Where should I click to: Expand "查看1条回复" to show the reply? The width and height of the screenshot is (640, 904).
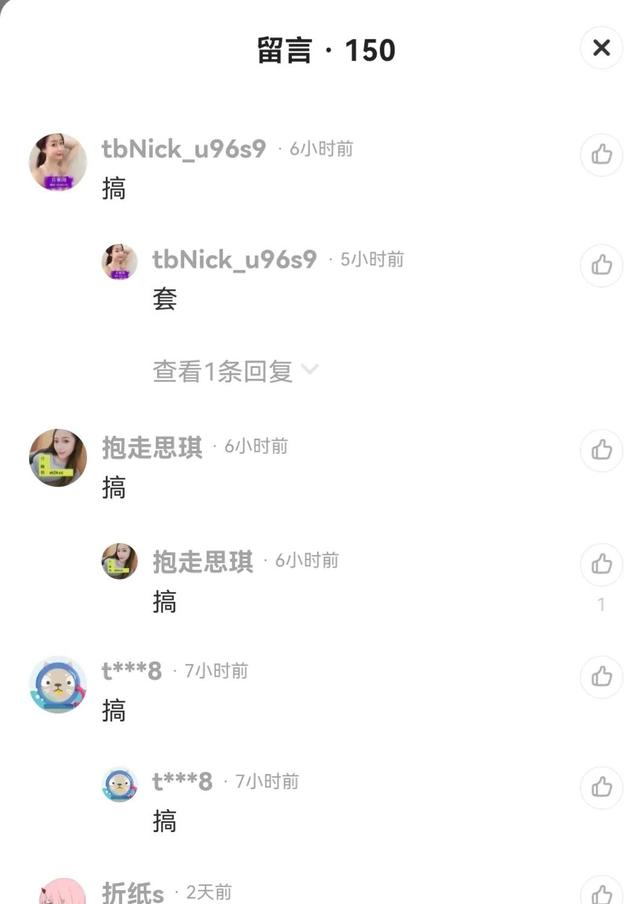coord(235,371)
